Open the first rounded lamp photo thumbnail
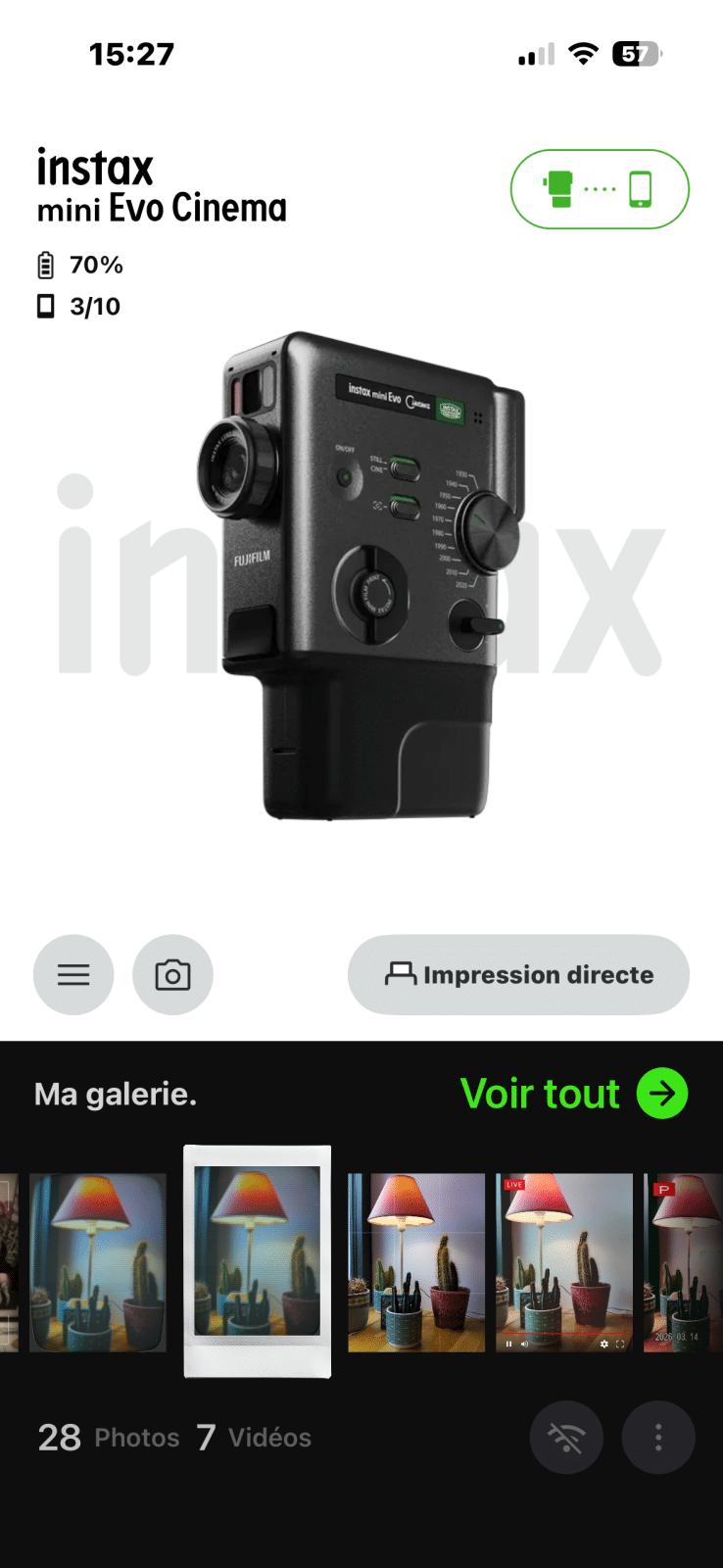The width and height of the screenshot is (723, 1568). pyautogui.click(x=98, y=1262)
